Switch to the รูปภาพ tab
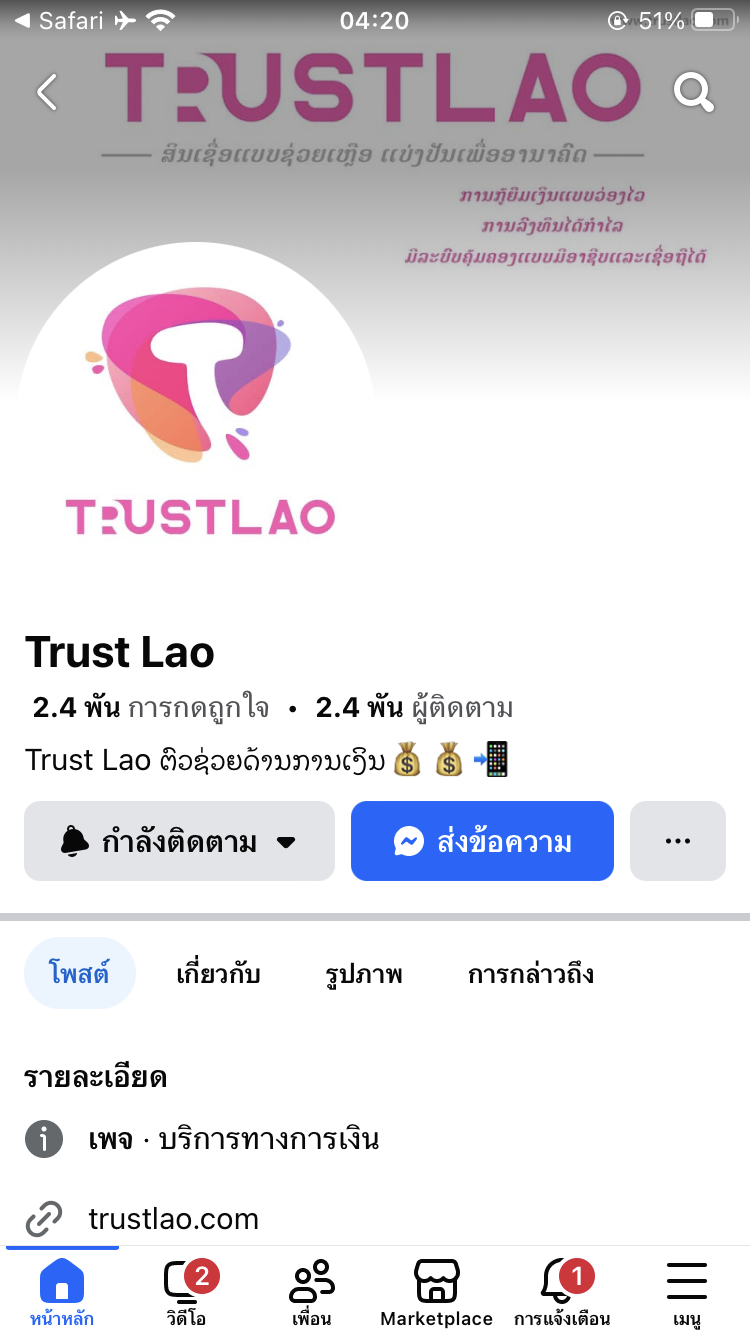This screenshot has width=750, height=1334. (364, 973)
